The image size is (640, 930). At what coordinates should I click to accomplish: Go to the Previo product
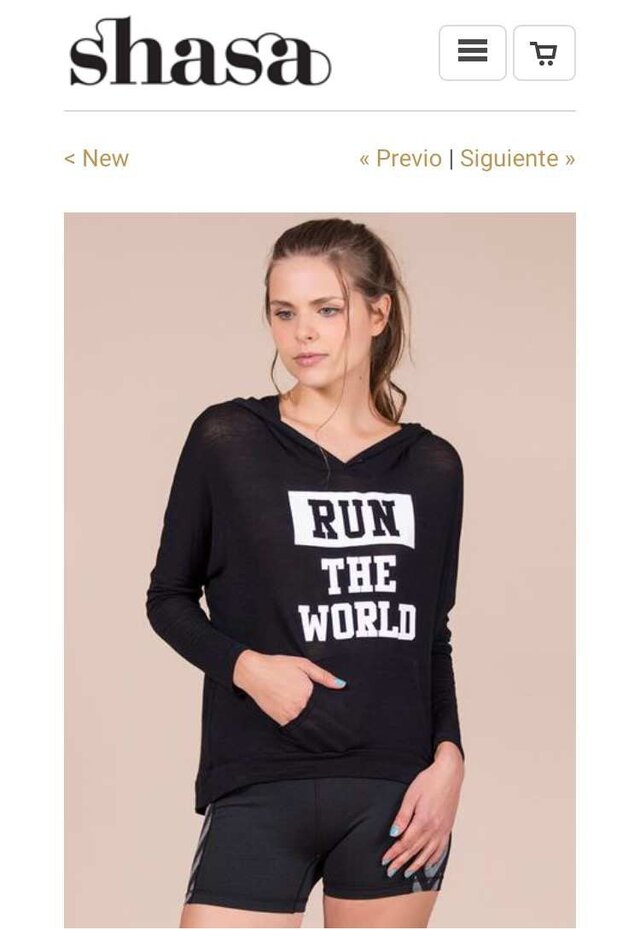click(401, 159)
